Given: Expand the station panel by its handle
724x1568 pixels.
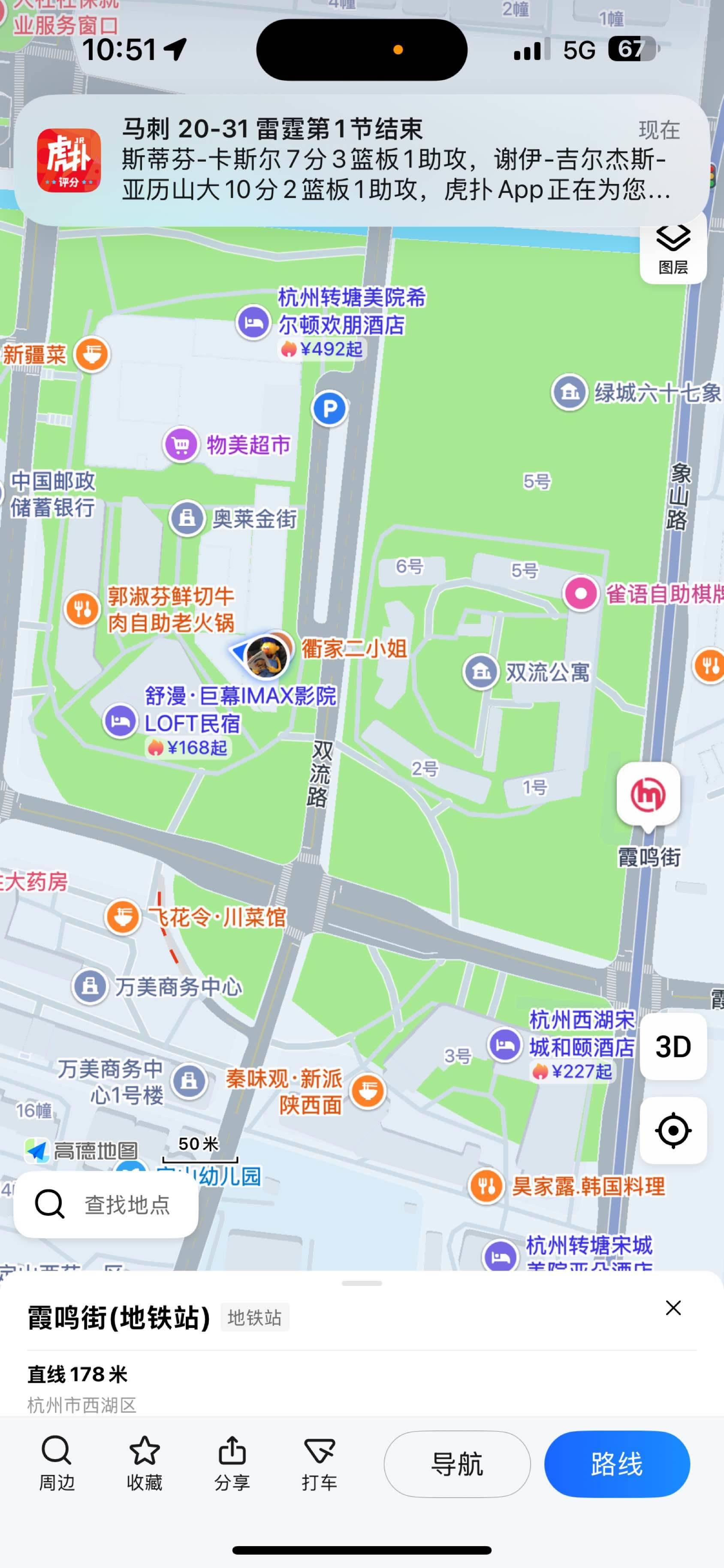Looking at the screenshot, I should click(x=362, y=1283).
